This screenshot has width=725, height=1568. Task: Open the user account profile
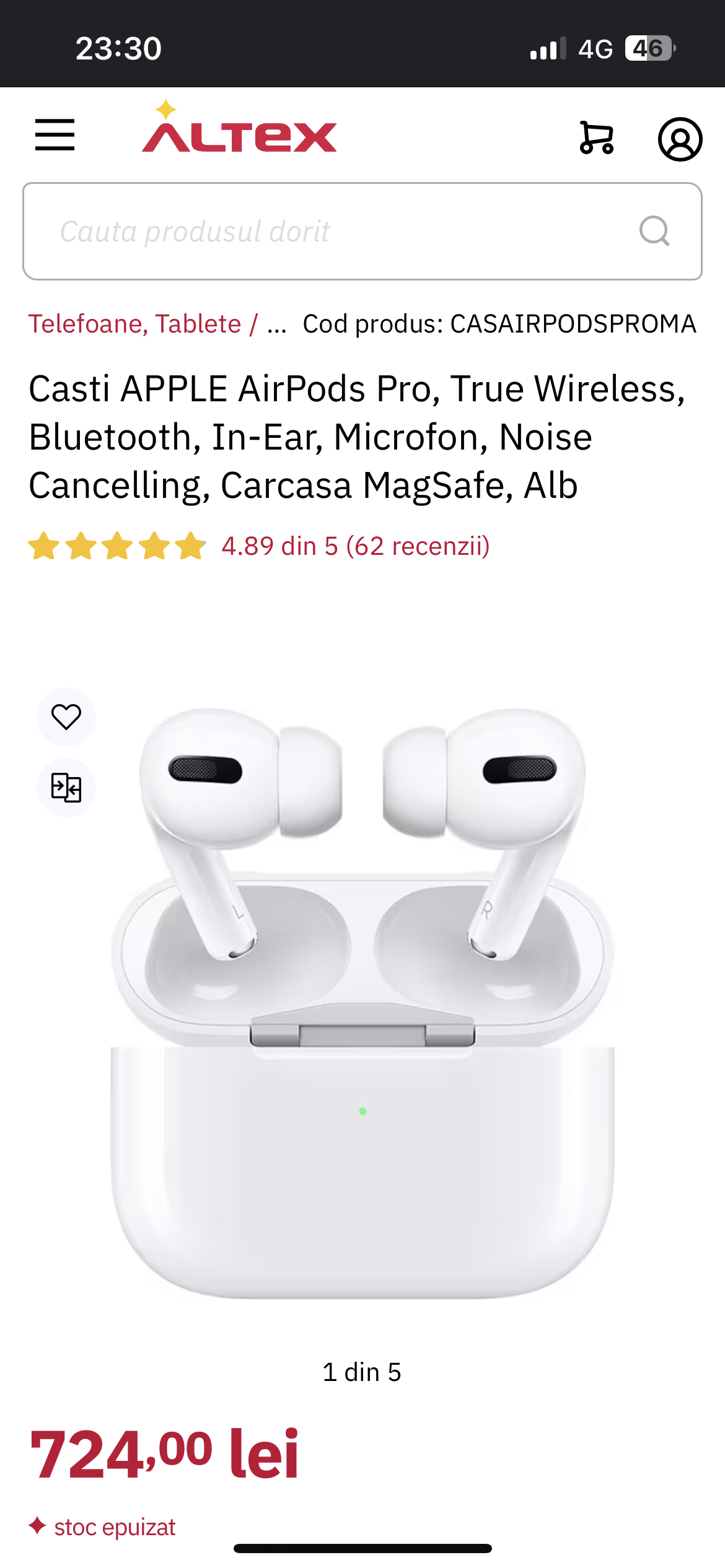pos(680,139)
